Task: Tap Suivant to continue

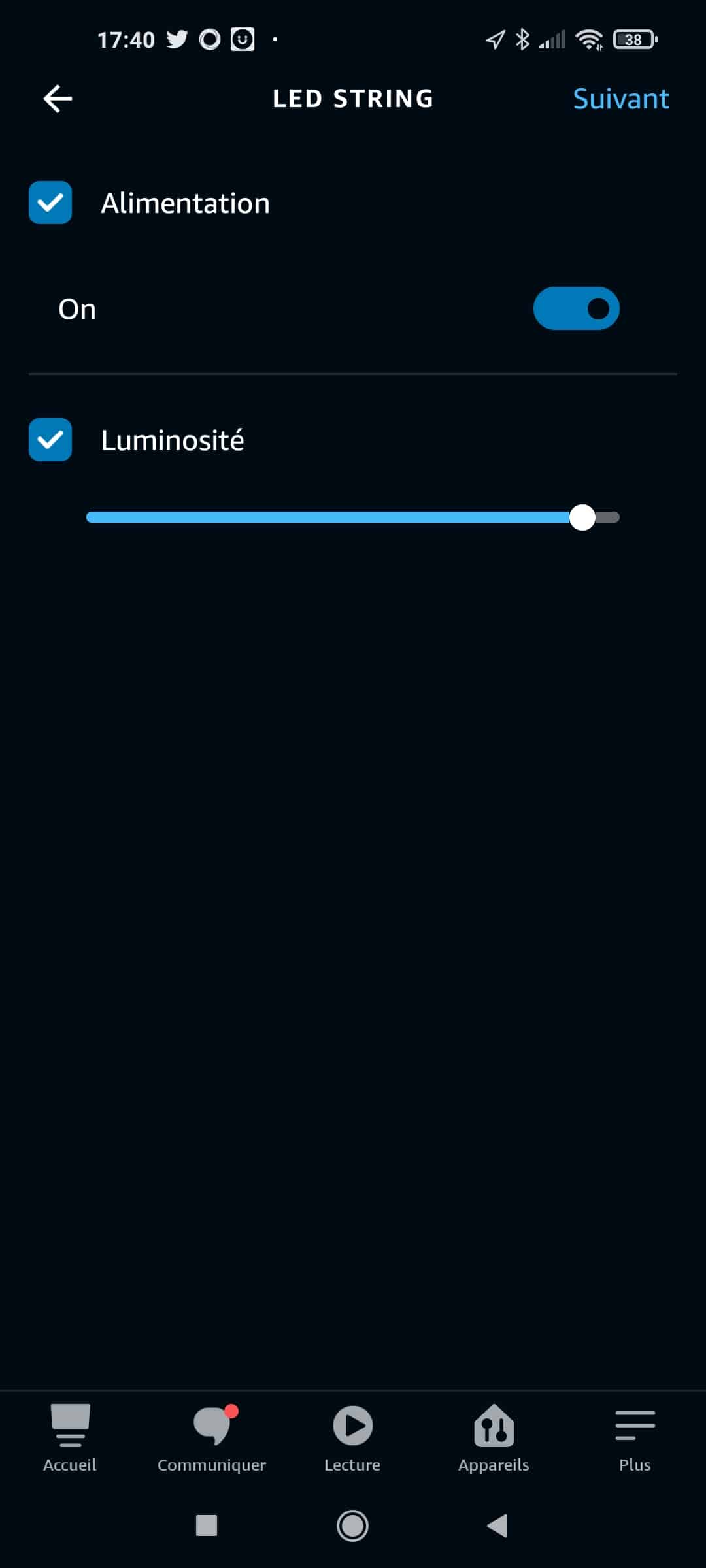Action: (621, 99)
